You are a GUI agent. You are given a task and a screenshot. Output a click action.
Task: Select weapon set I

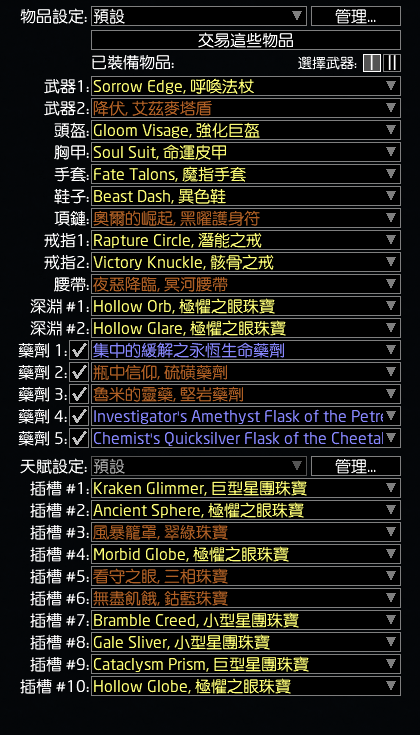tap(372, 63)
